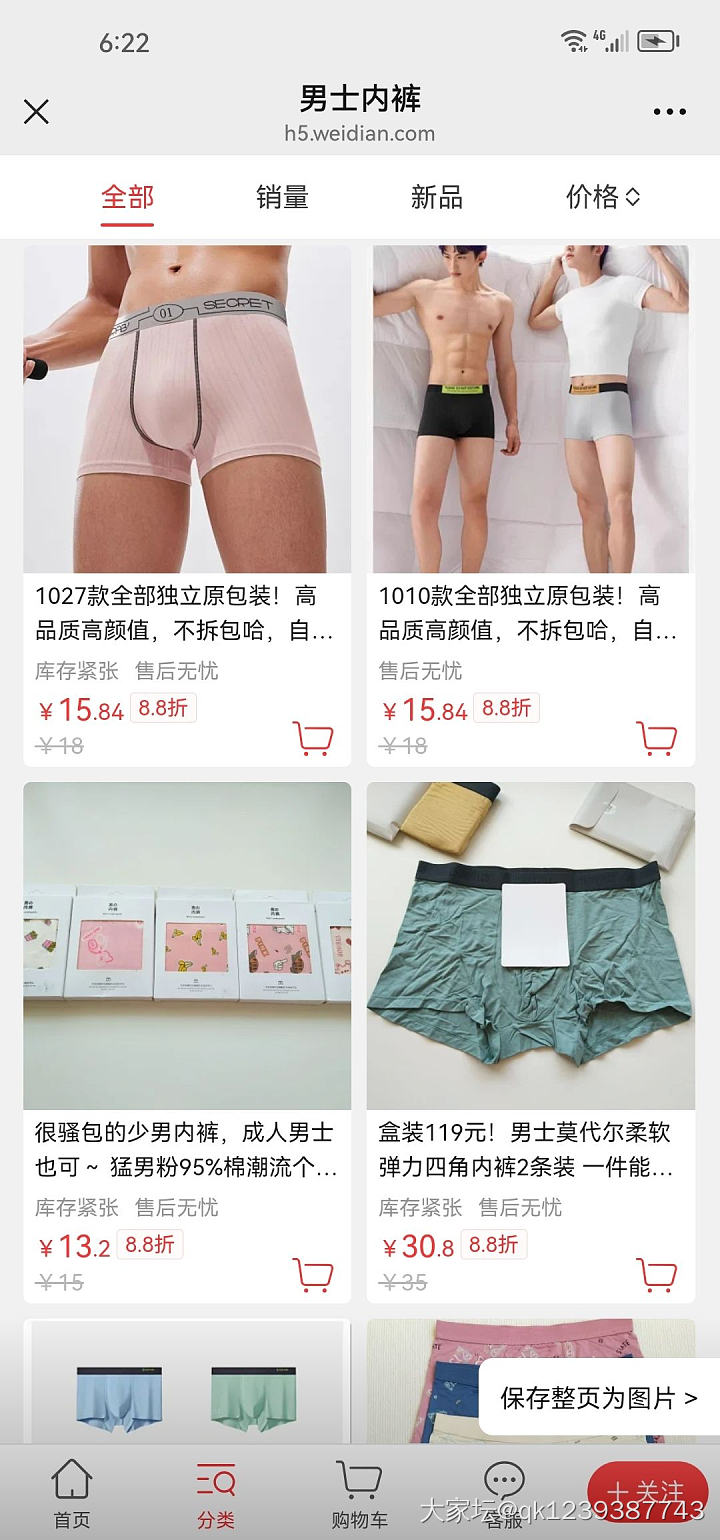Select the 全部 tab to show all products
The image size is (720, 1540).
click(x=125, y=197)
